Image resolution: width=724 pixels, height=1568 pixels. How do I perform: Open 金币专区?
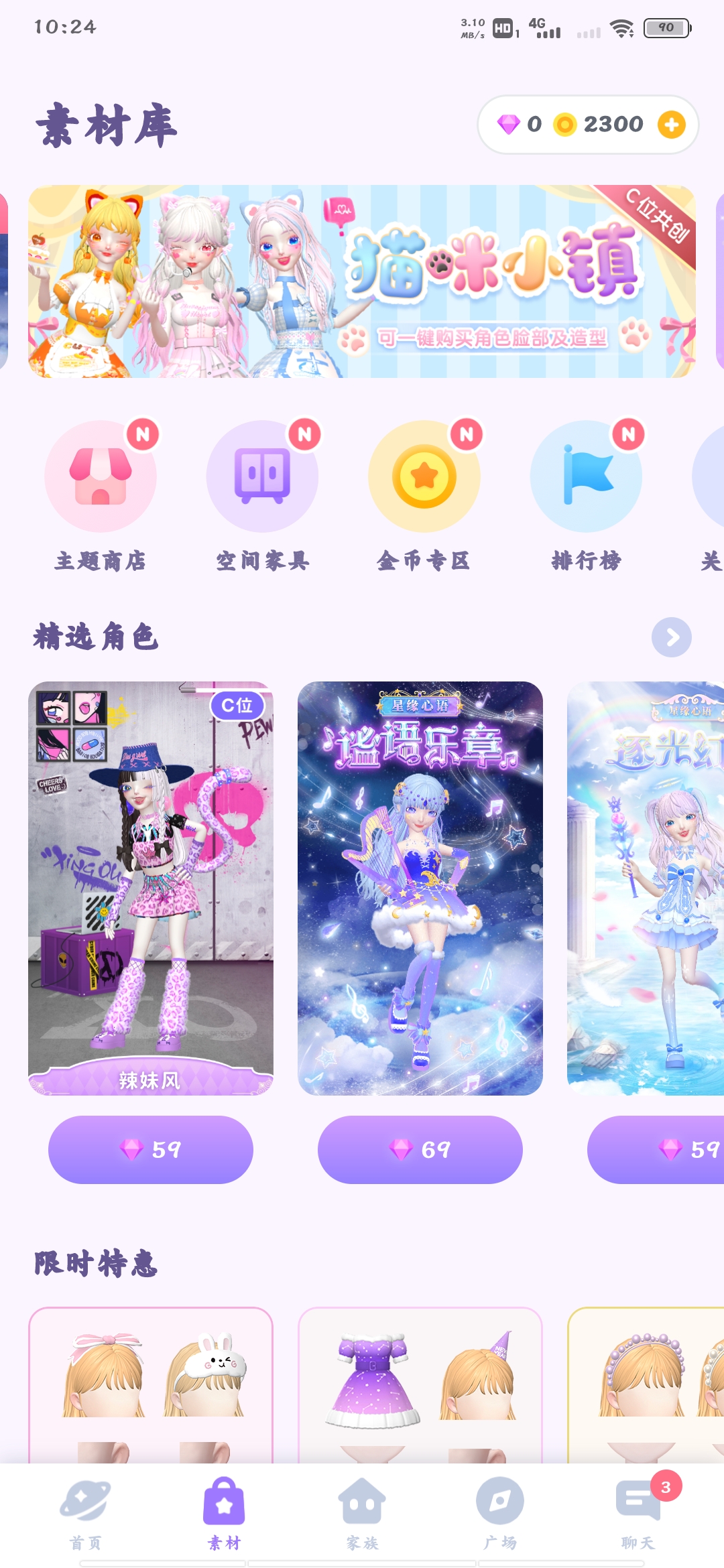(424, 497)
